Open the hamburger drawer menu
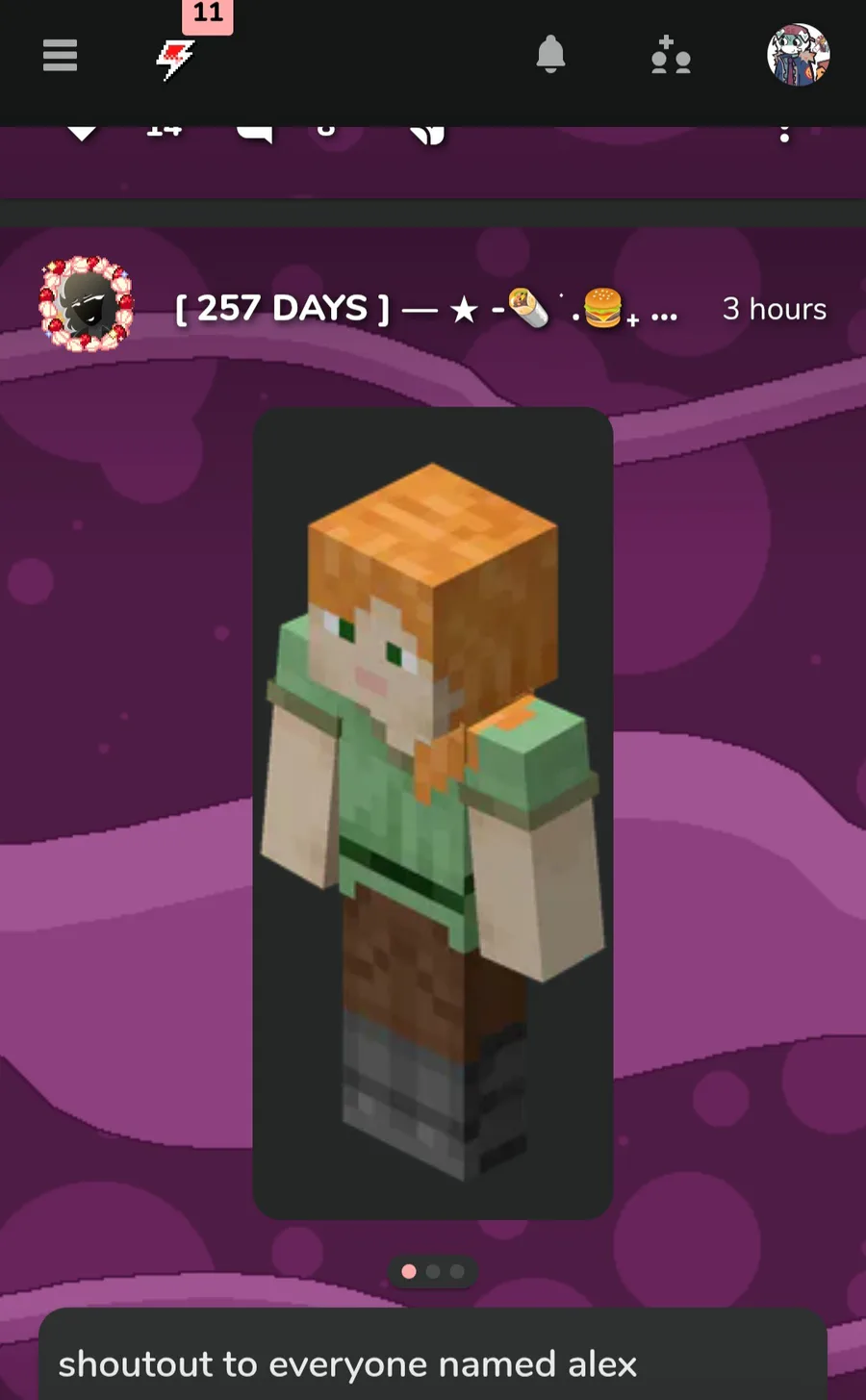Image resolution: width=866 pixels, height=1400 pixels. point(60,55)
